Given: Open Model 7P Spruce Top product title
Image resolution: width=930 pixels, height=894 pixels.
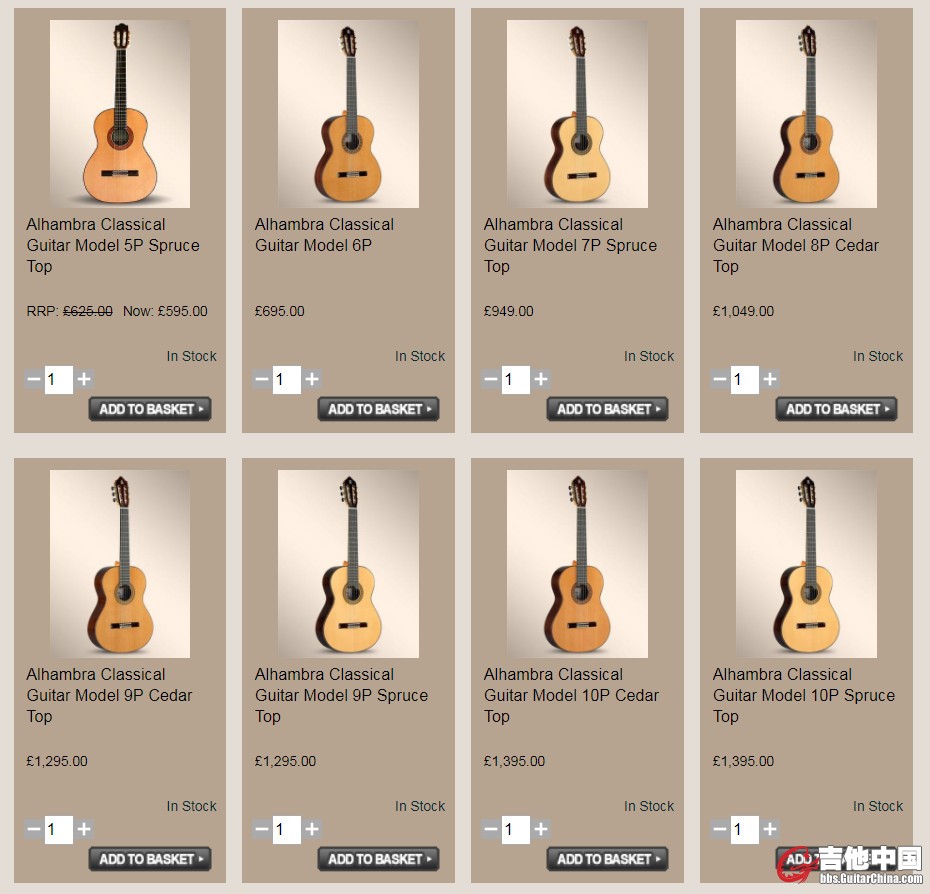Looking at the screenshot, I should tap(570, 245).
